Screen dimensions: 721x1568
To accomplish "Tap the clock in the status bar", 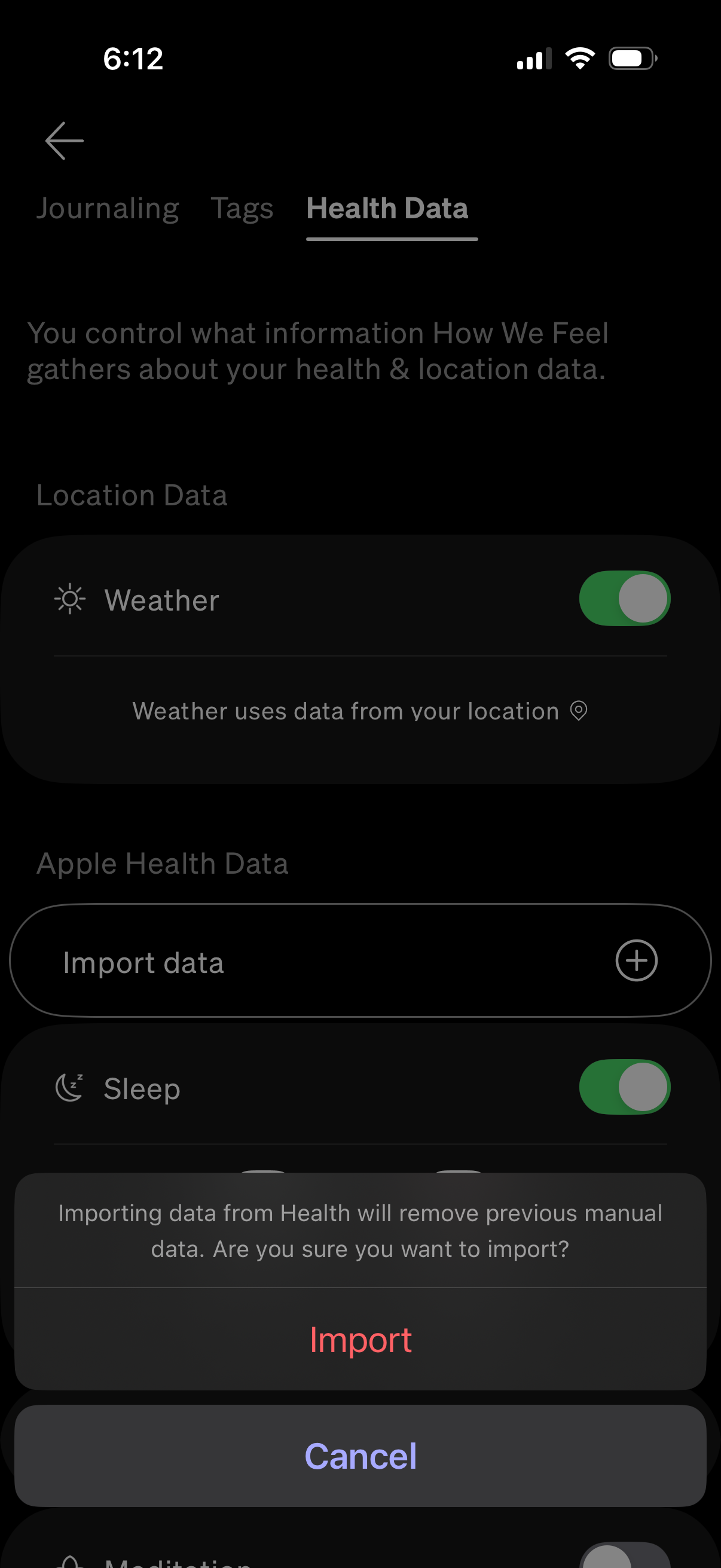I will pyautogui.click(x=133, y=58).
